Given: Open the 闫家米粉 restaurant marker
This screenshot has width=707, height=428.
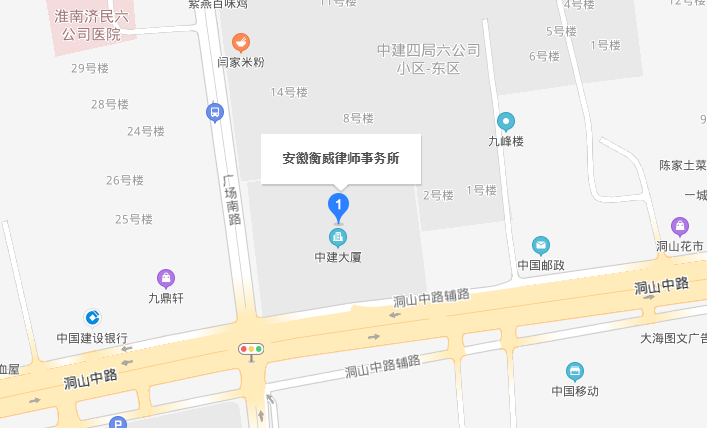Looking at the screenshot, I should 240,42.
